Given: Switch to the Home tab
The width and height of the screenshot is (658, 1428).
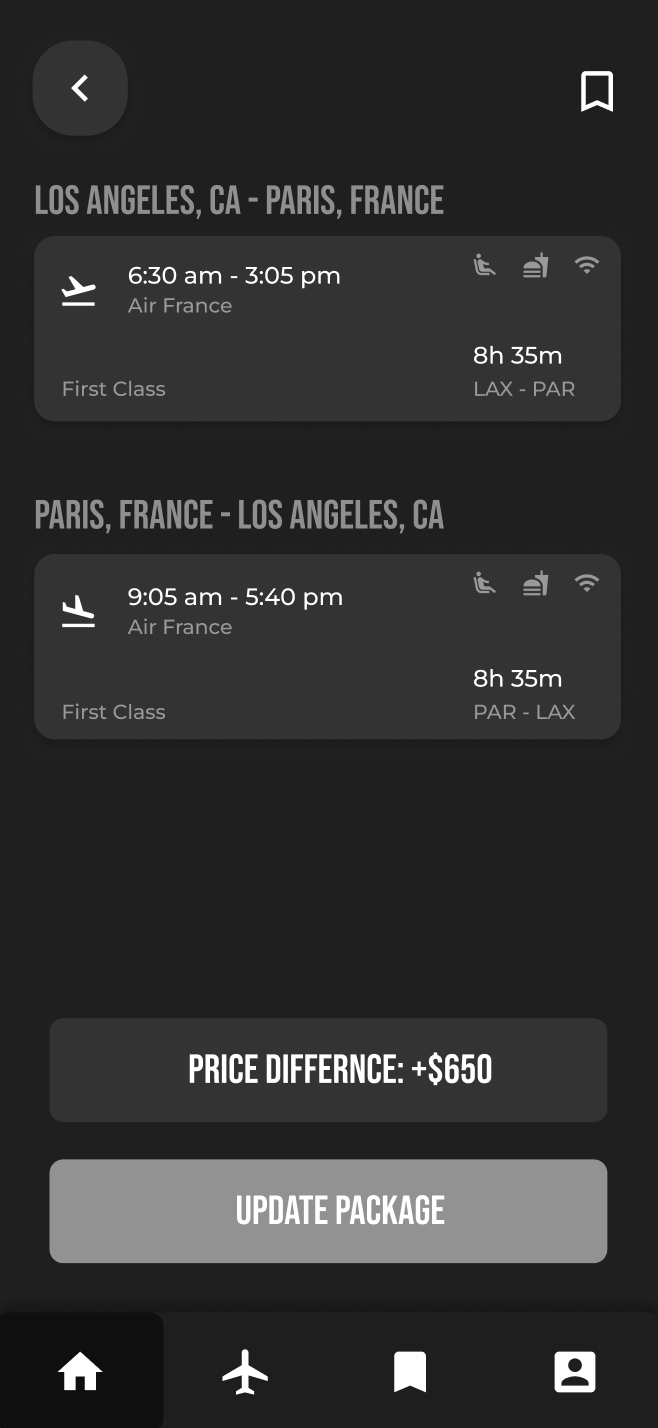Looking at the screenshot, I should pos(81,1371).
